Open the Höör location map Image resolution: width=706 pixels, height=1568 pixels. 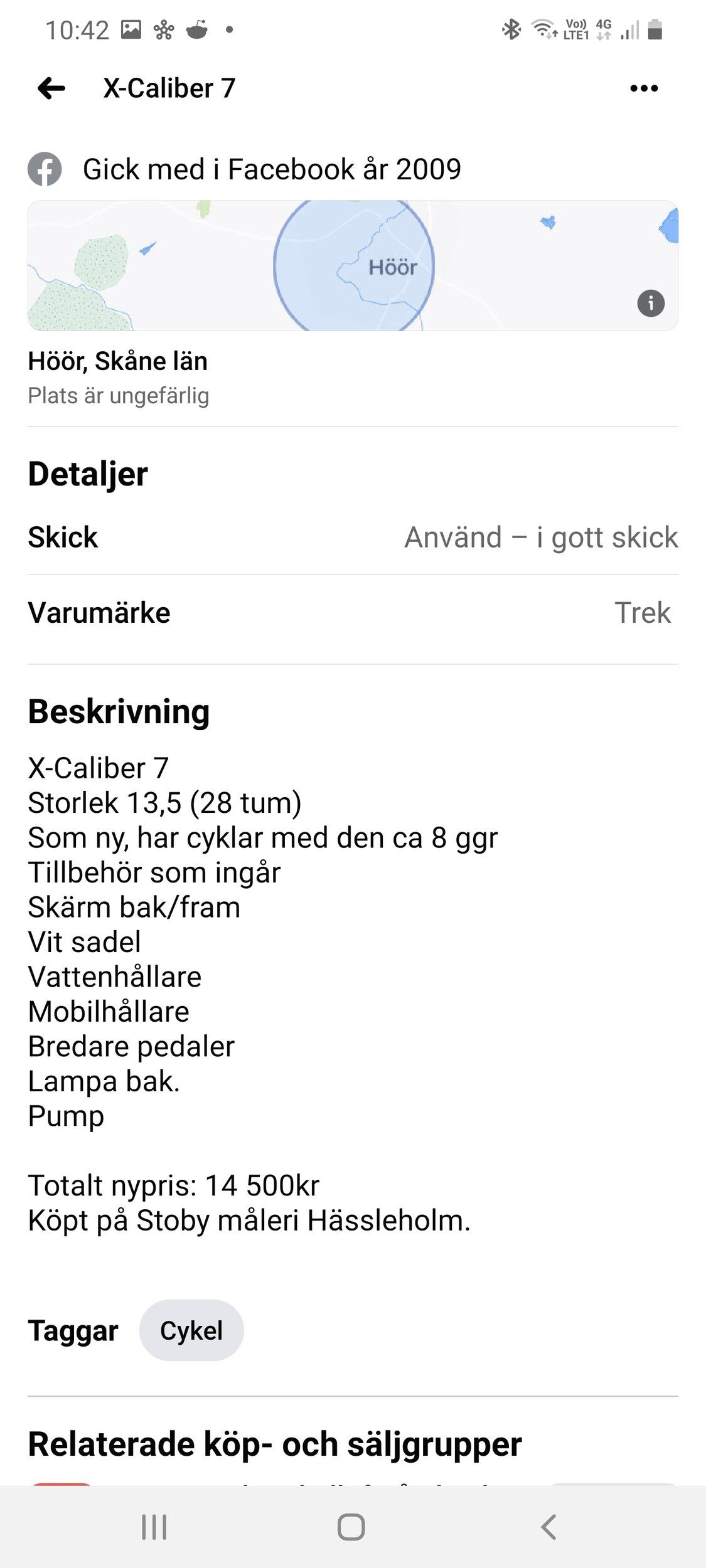[x=353, y=265]
